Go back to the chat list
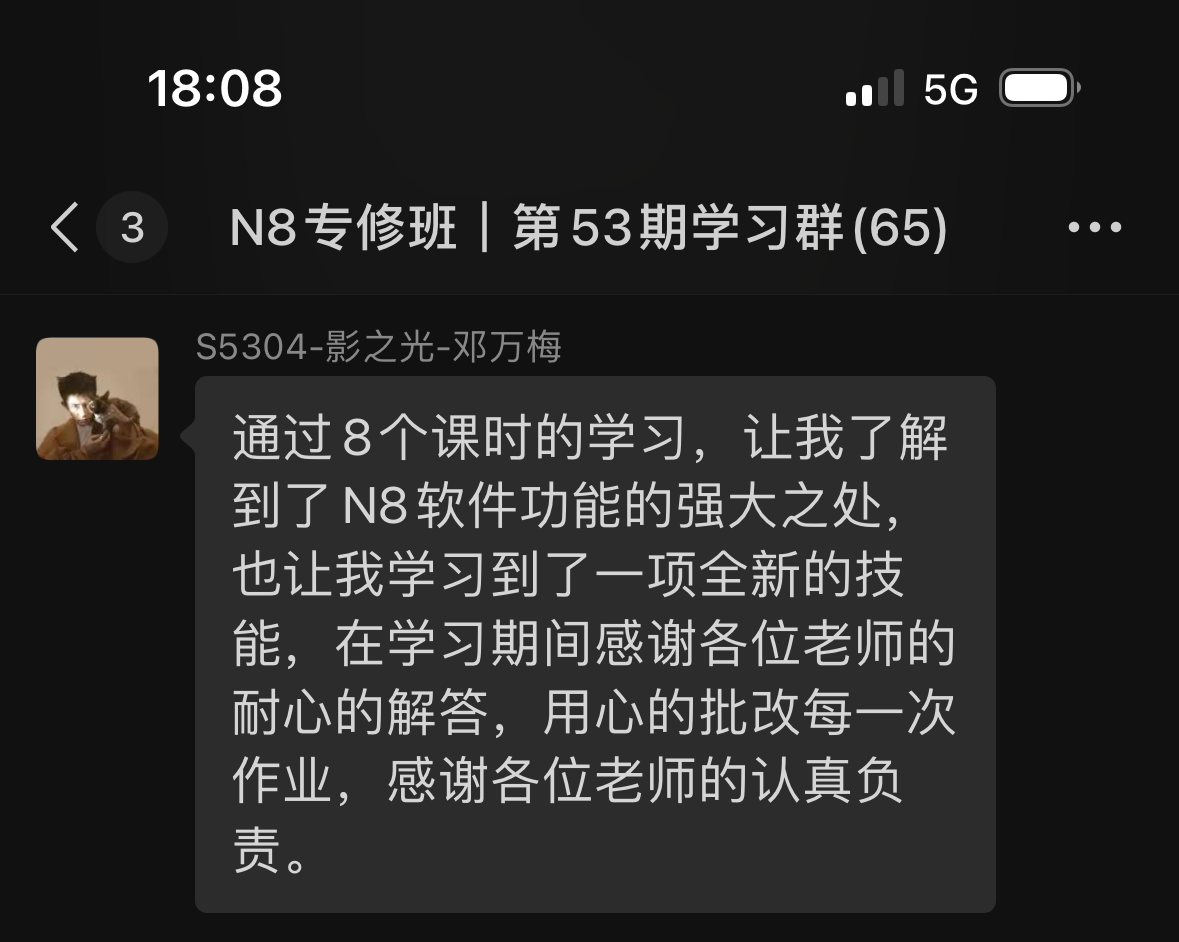This screenshot has width=1179, height=942. 66,228
